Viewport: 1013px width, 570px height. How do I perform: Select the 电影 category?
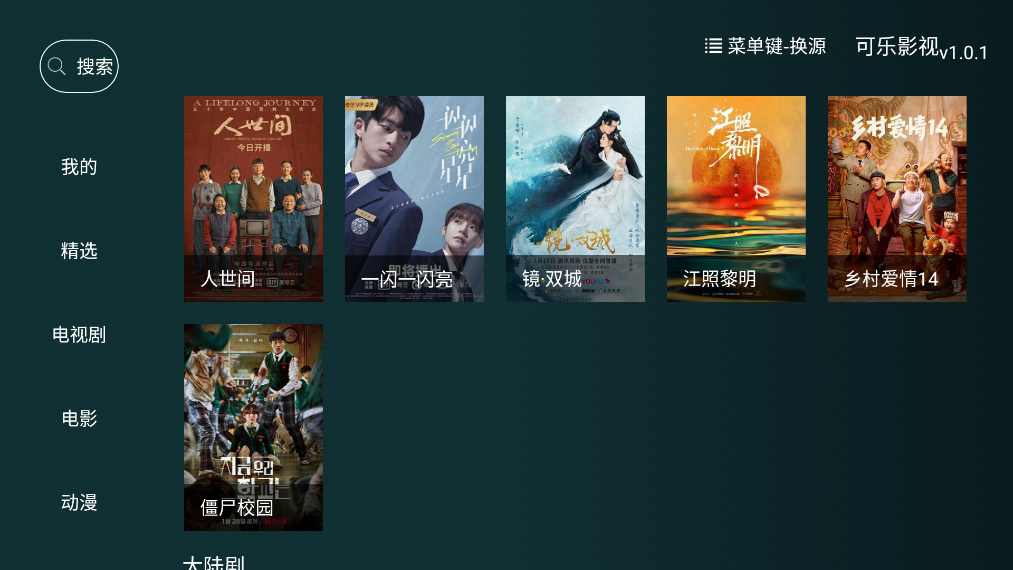pos(79,418)
